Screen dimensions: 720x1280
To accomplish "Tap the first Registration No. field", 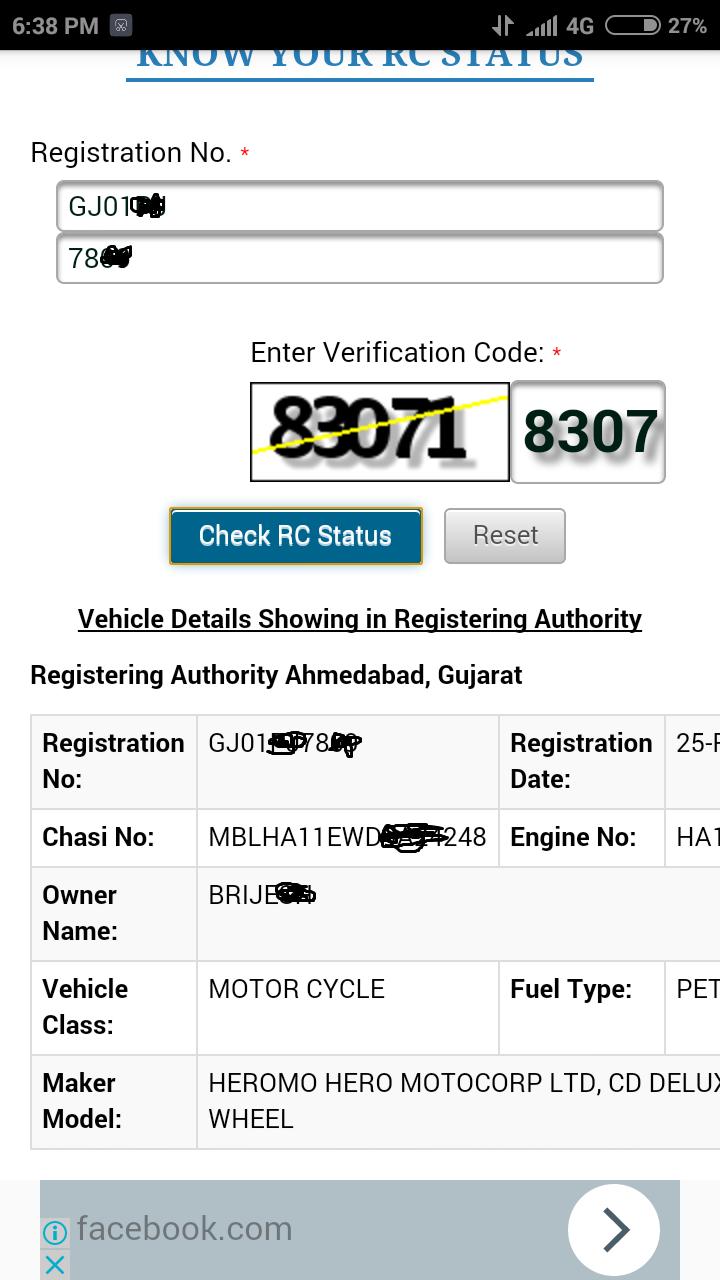I will point(360,207).
